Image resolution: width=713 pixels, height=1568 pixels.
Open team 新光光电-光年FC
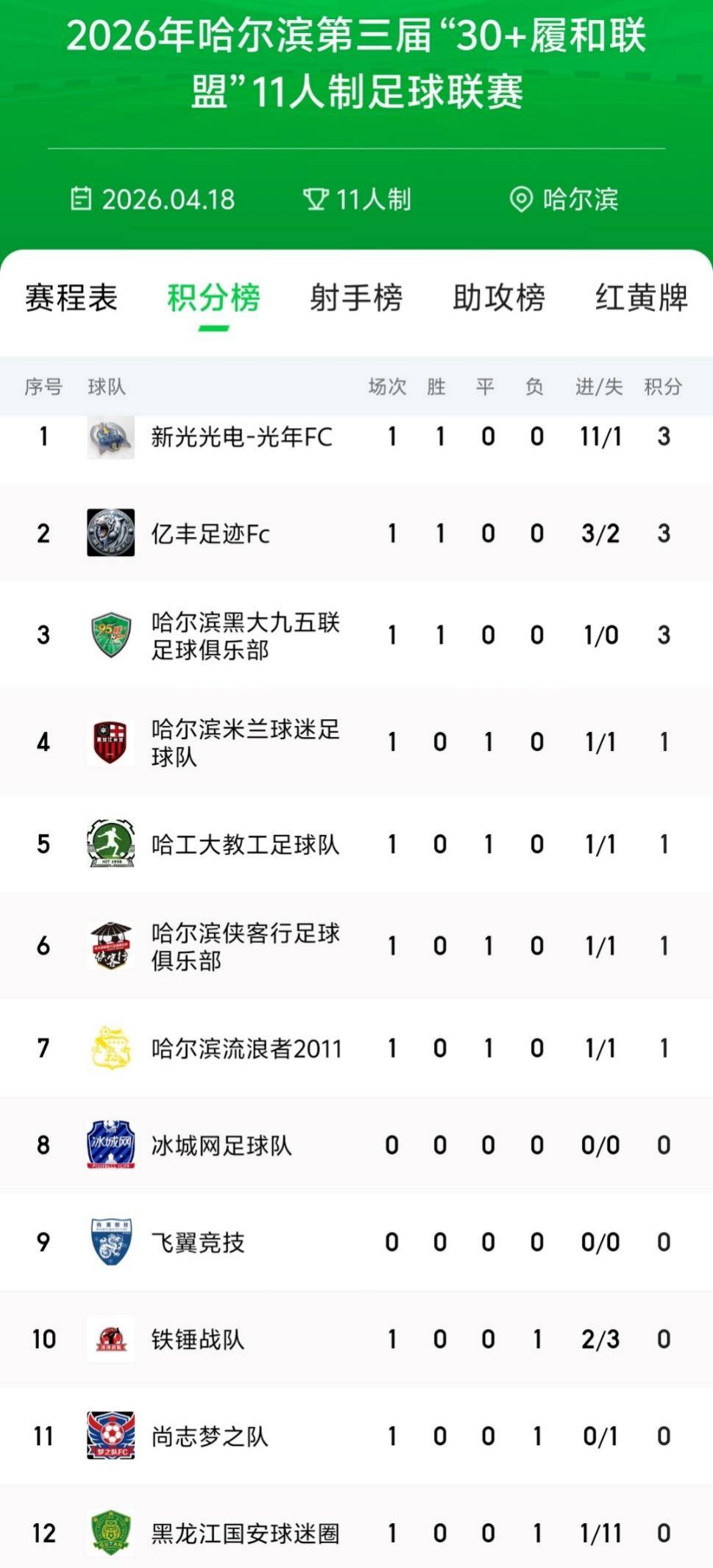(241, 437)
